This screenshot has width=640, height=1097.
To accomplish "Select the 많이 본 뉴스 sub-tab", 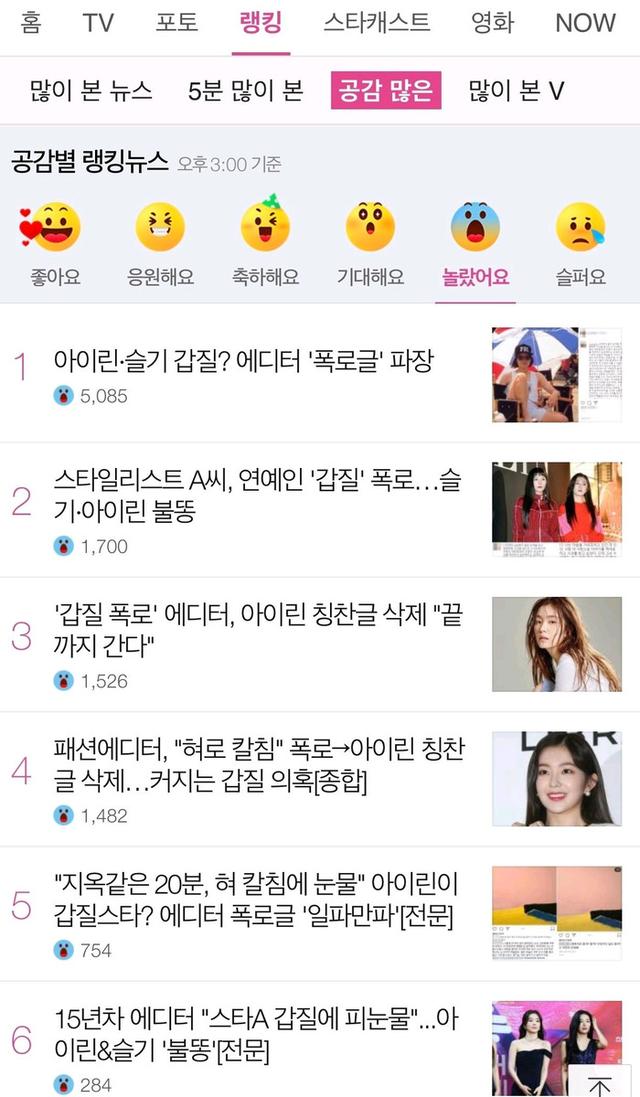I will [91, 91].
